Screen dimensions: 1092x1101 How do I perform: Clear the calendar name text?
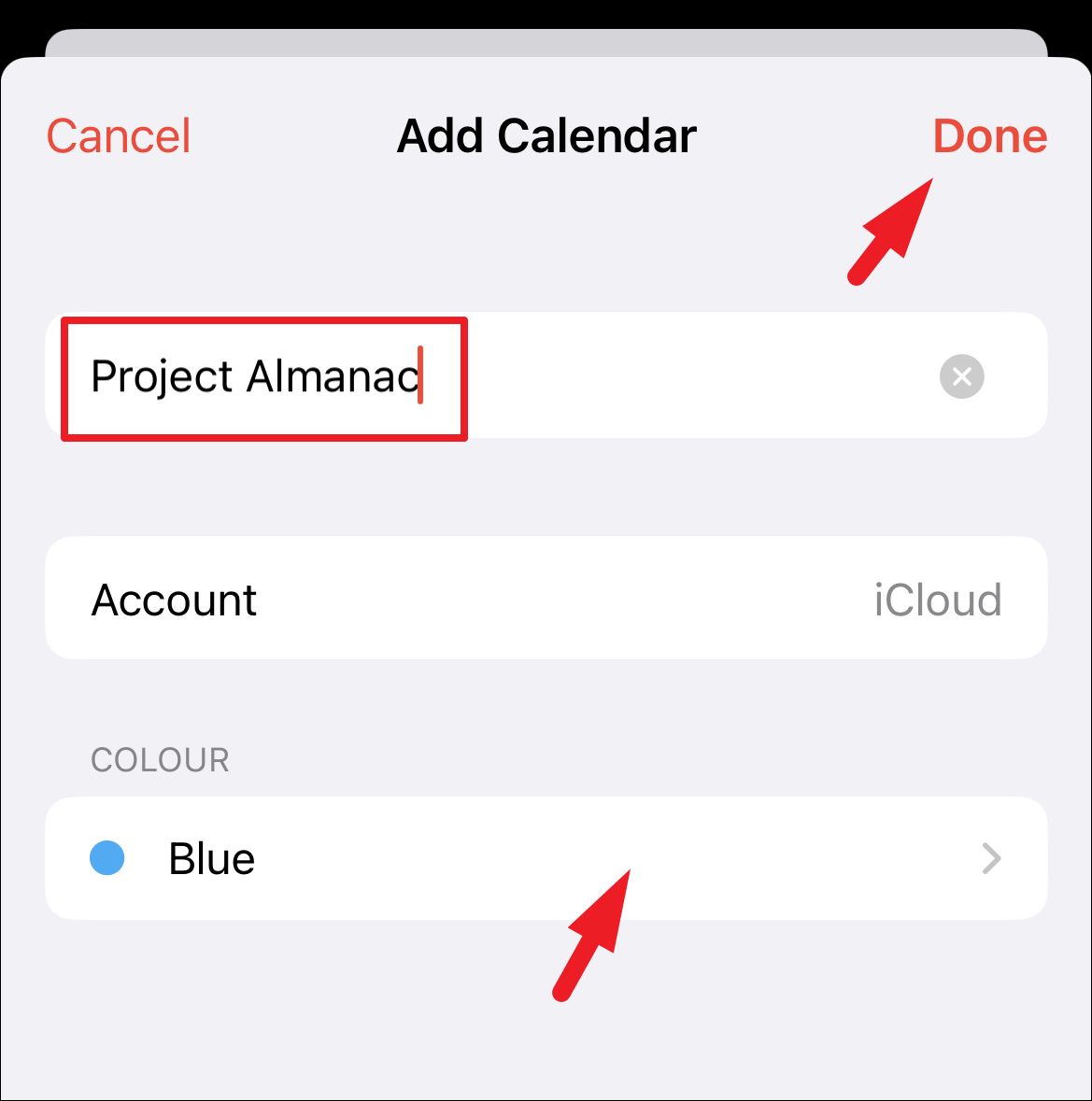coord(961,376)
